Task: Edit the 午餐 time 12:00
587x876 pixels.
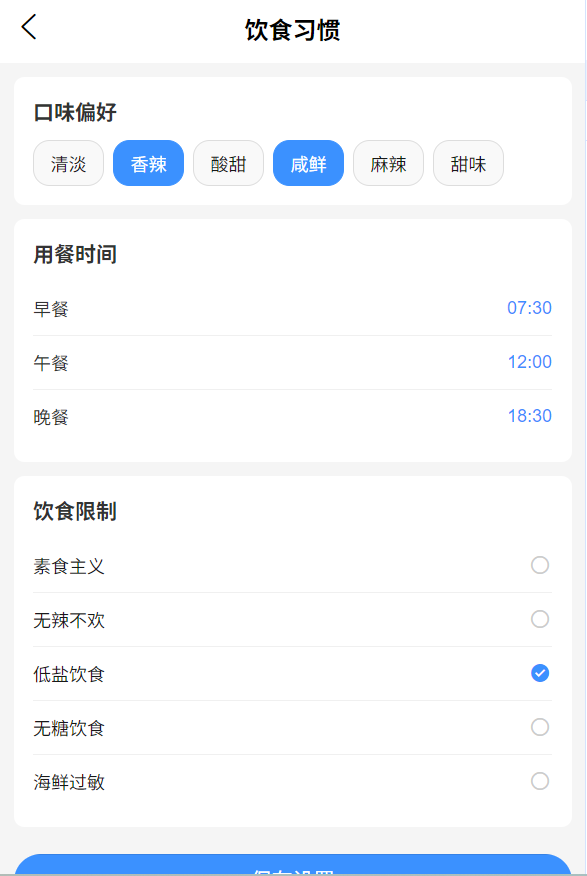Action: pos(529,362)
